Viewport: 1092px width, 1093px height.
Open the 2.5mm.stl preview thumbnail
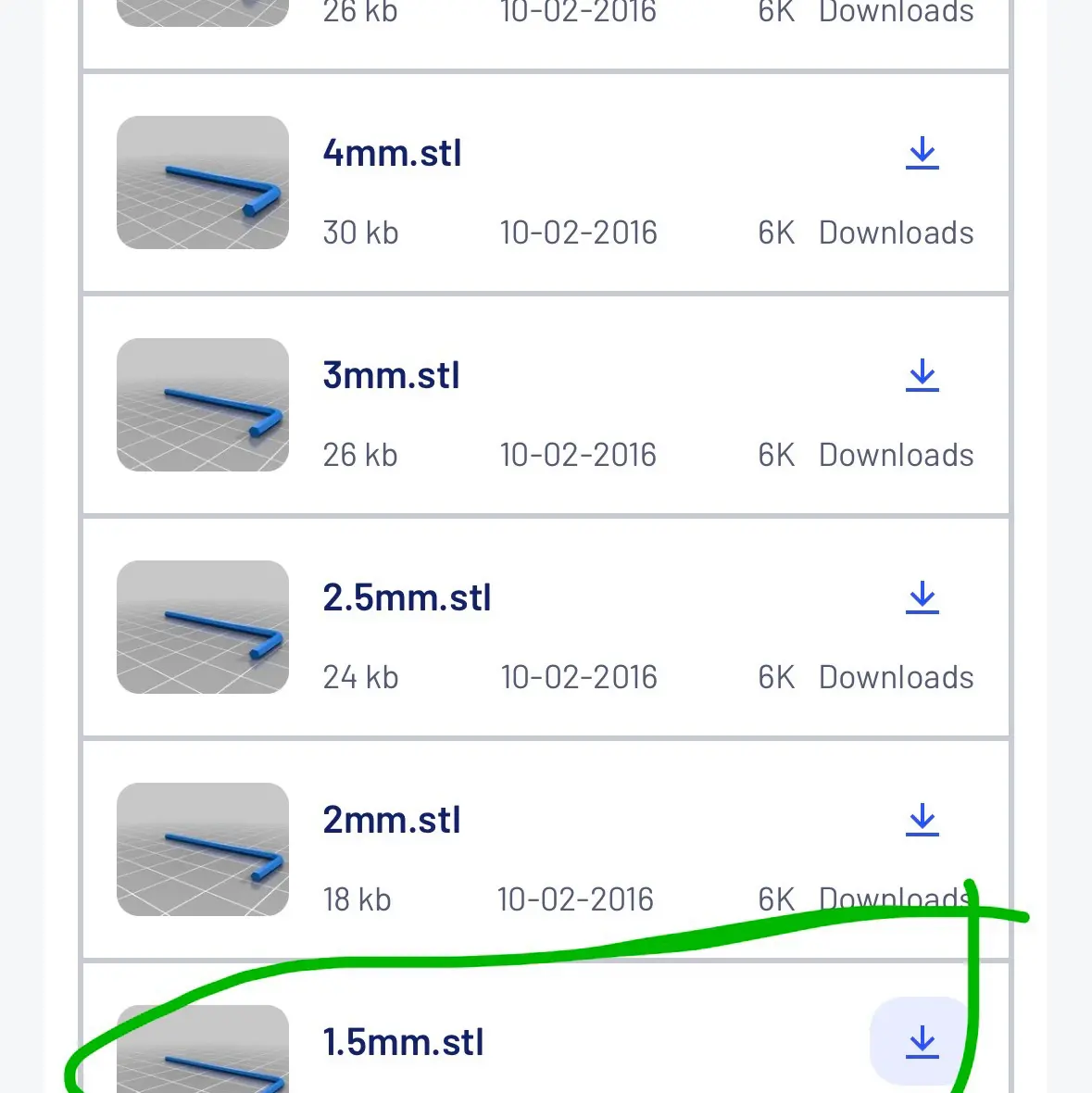point(203,627)
